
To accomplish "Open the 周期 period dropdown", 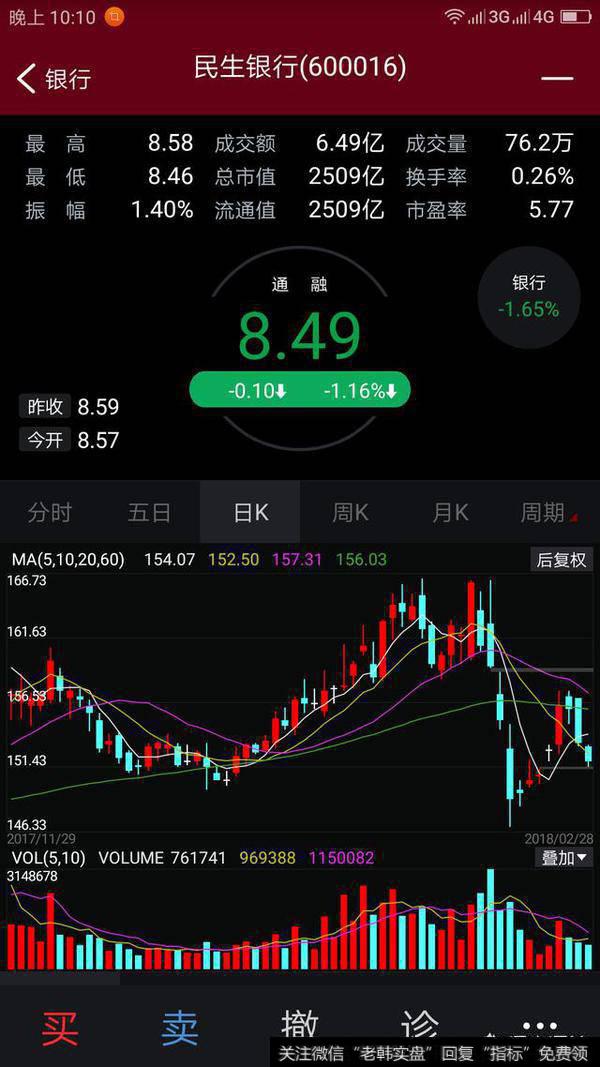I will tap(547, 513).
